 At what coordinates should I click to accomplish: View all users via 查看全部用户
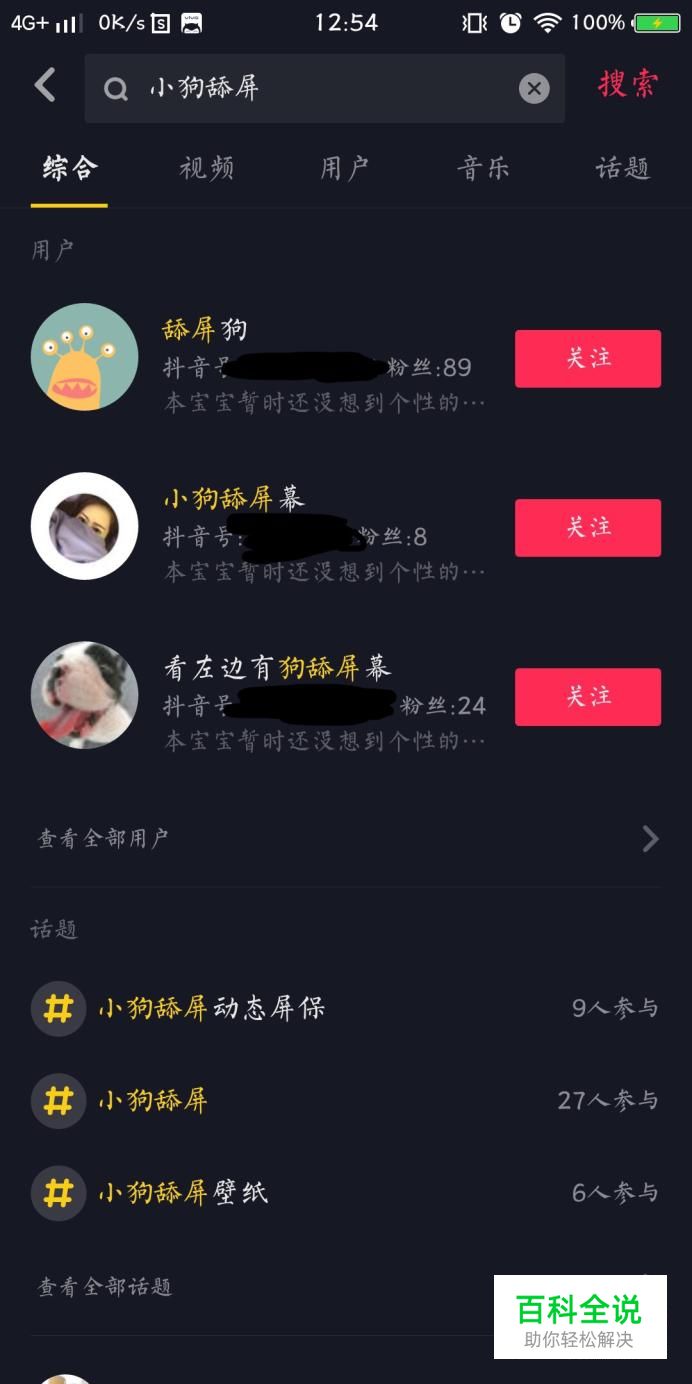coord(345,838)
